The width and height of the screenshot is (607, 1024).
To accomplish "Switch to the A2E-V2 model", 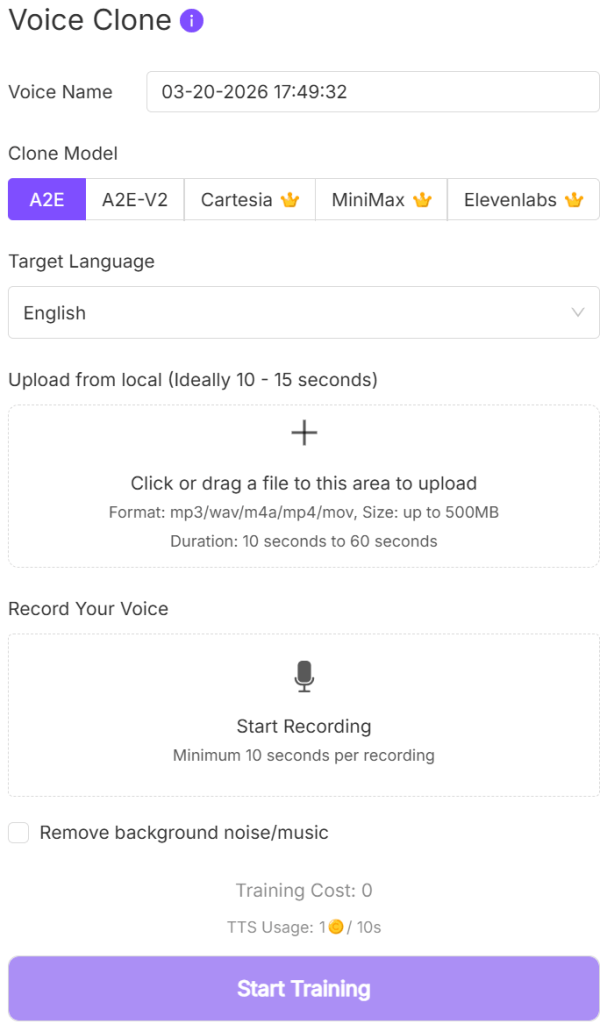I will point(135,199).
